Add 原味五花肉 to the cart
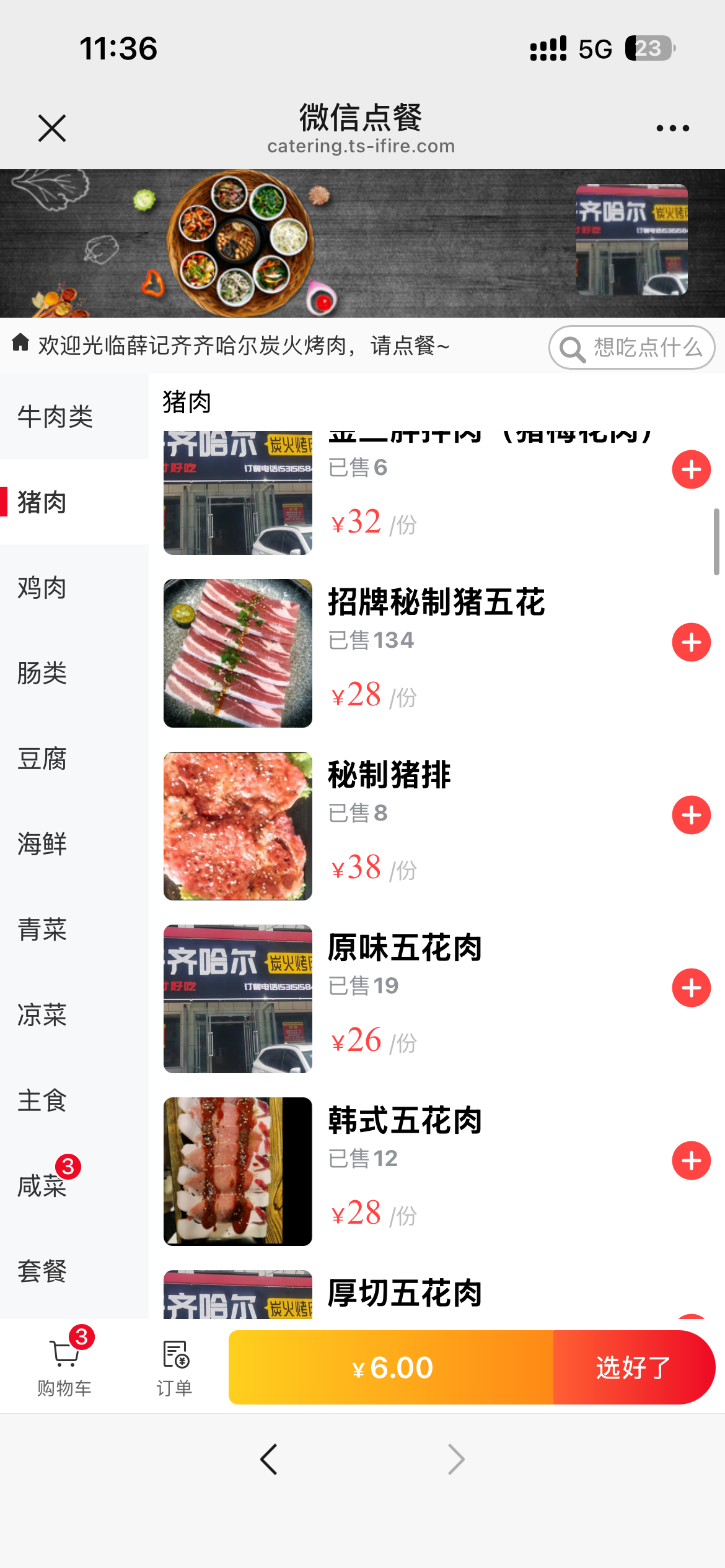This screenshot has height=1568, width=725. coord(691,988)
